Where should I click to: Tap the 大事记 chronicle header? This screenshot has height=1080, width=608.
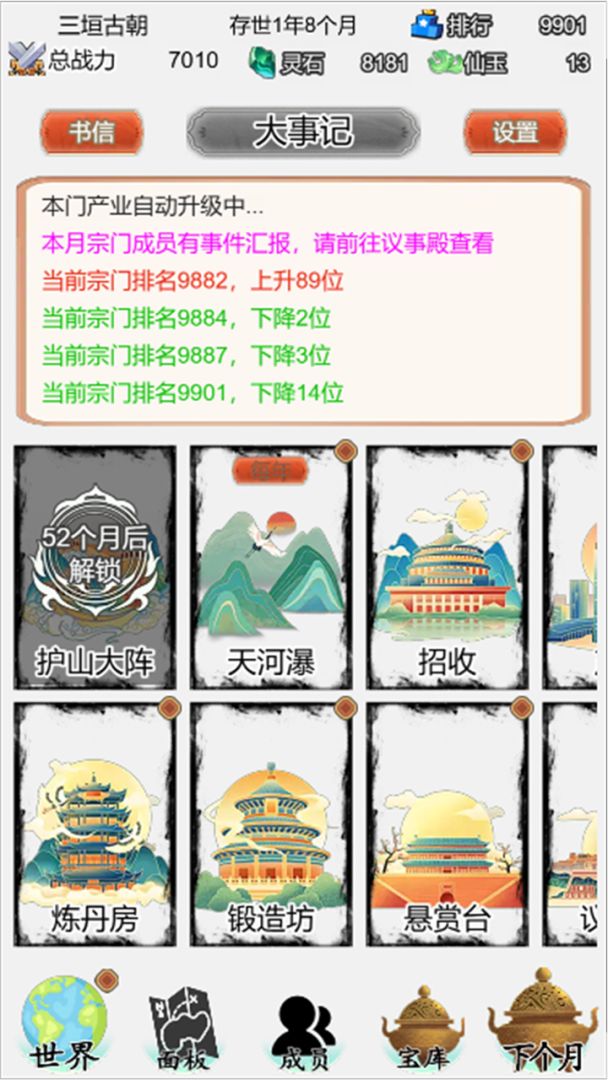pos(303,132)
